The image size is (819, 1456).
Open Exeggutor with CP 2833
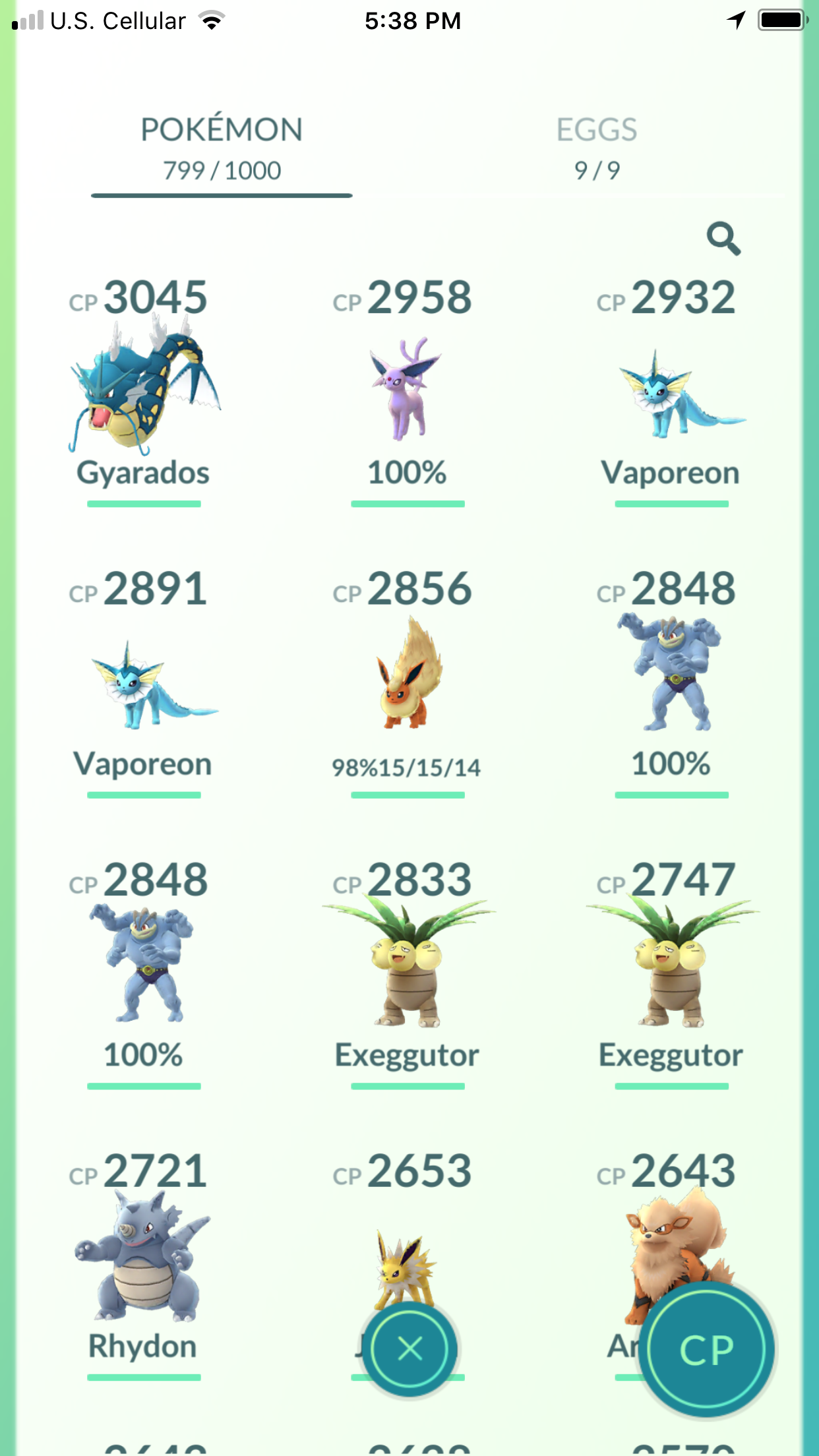tap(407, 969)
